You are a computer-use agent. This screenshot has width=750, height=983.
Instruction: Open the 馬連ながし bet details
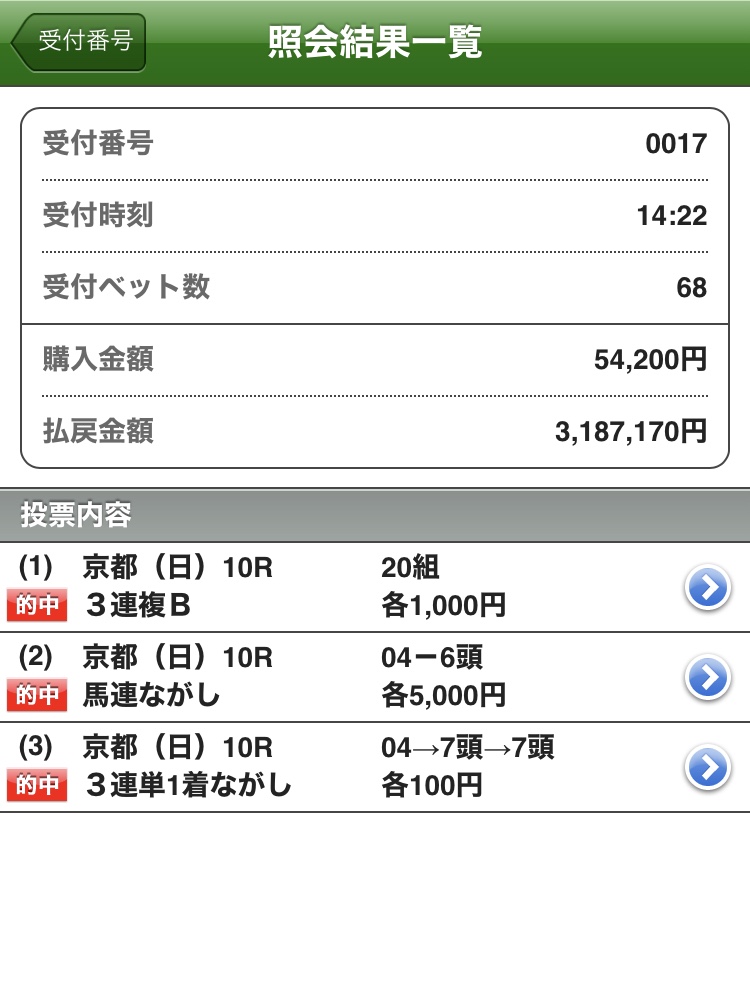(x=707, y=678)
